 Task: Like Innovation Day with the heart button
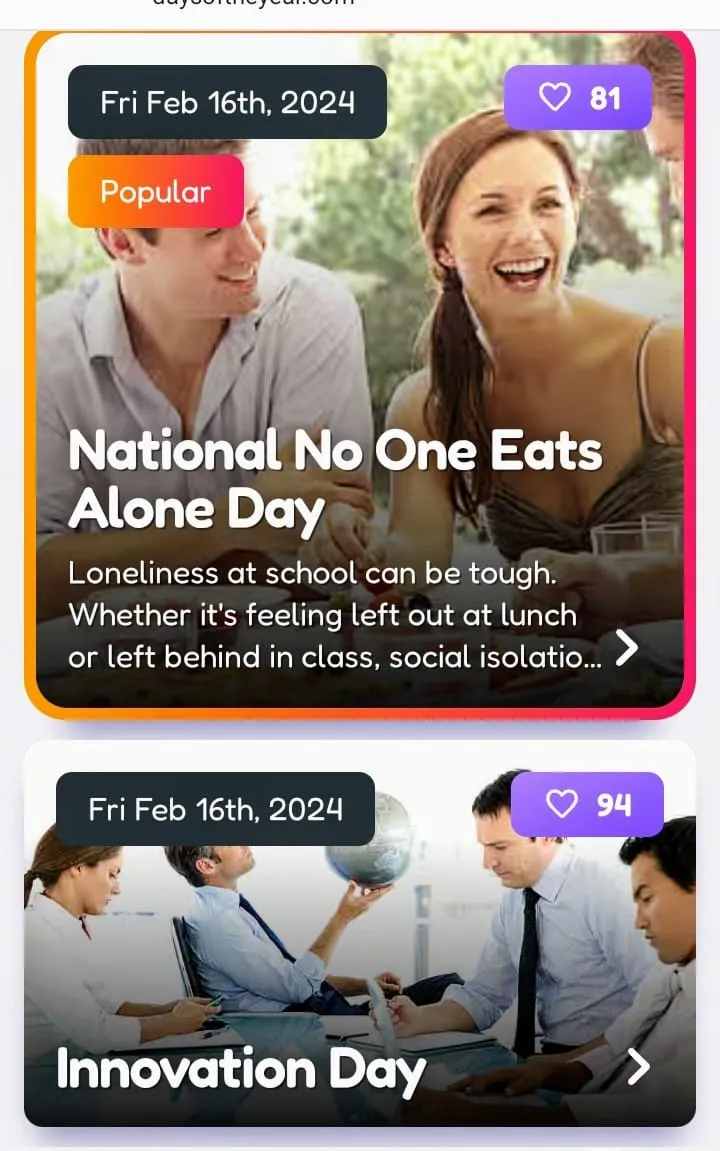[x=586, y=804]
